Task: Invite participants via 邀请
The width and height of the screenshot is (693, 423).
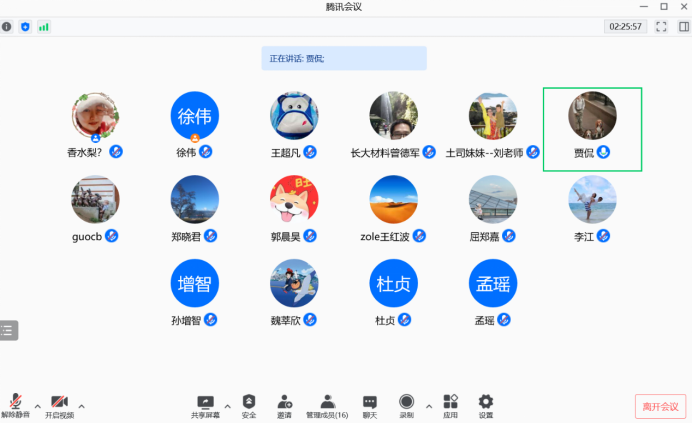Action: [x=284, y=404]
